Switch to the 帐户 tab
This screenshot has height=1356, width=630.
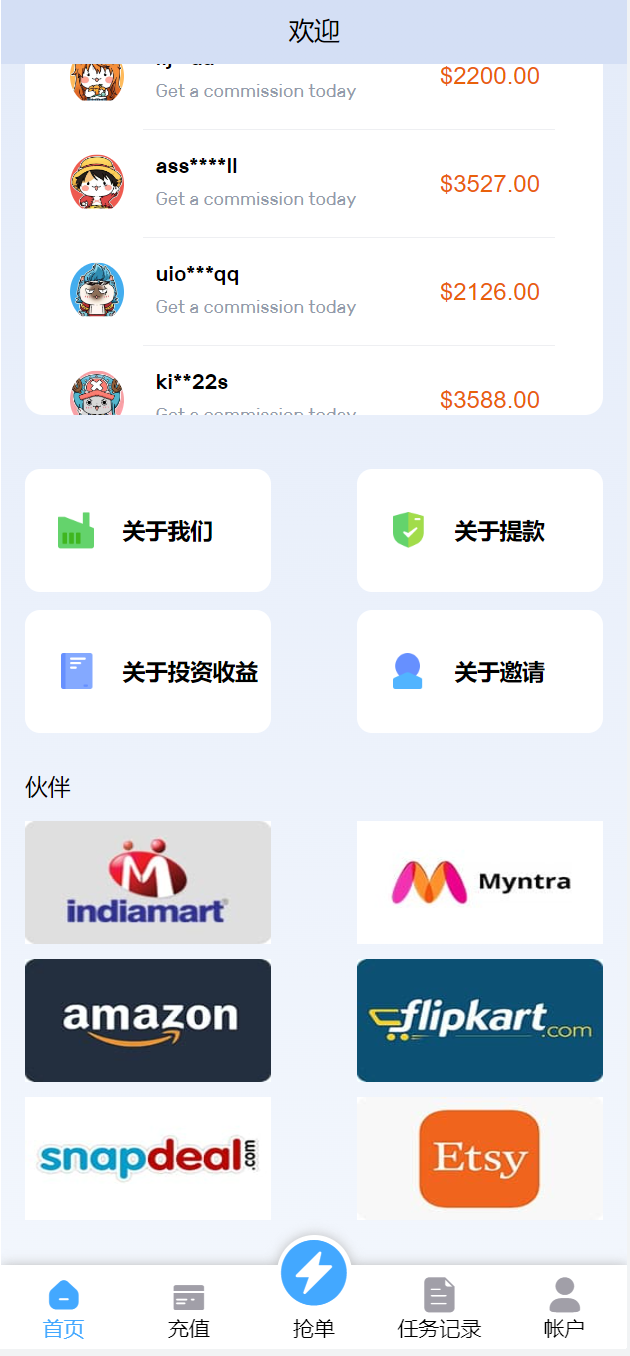564,1308
